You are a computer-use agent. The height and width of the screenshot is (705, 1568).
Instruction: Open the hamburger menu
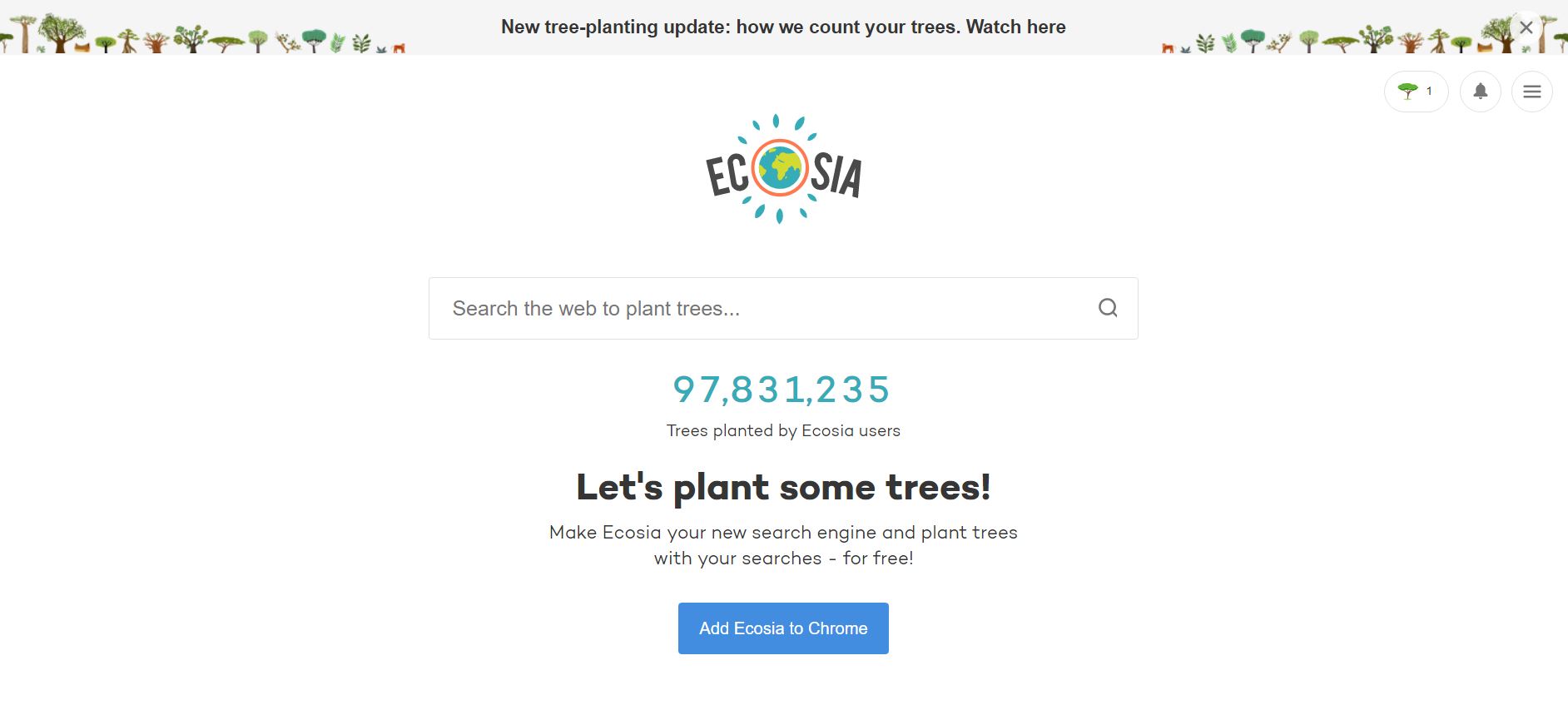(x=1531, y=92)
